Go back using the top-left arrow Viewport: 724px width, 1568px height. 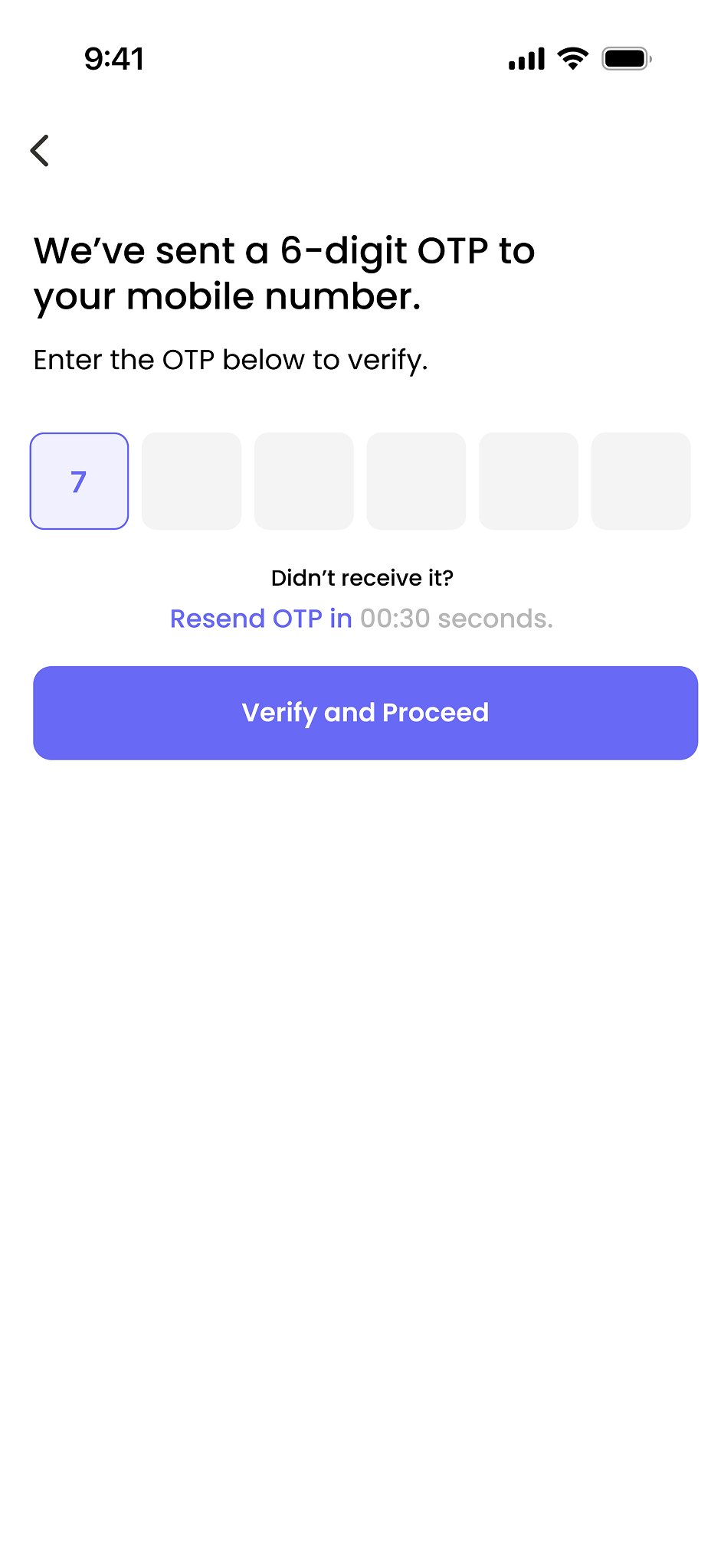pyautogui.click(x=40, y=150)
